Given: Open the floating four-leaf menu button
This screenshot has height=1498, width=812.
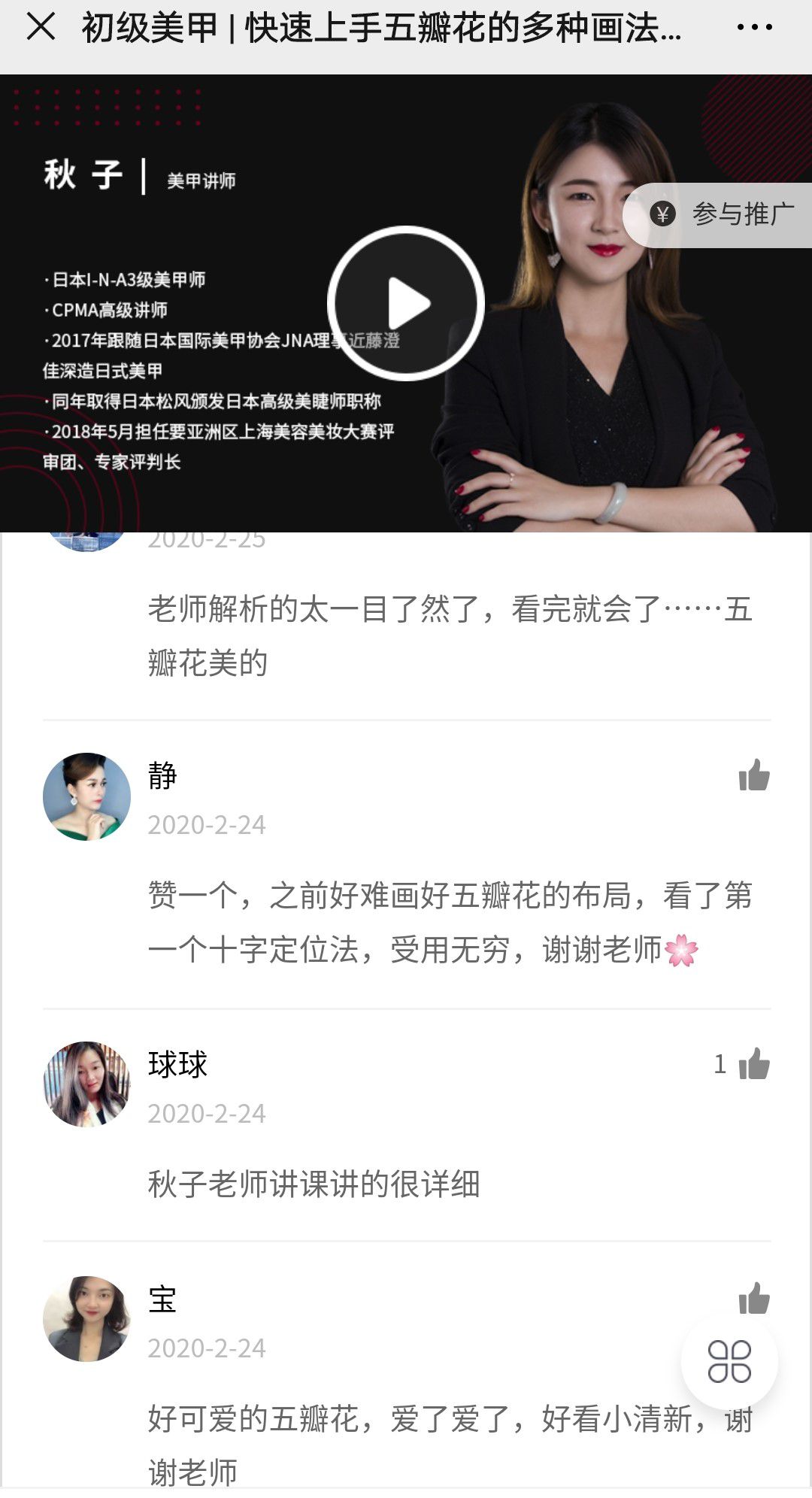Looking at the screenshot, I should (729, 1362).
